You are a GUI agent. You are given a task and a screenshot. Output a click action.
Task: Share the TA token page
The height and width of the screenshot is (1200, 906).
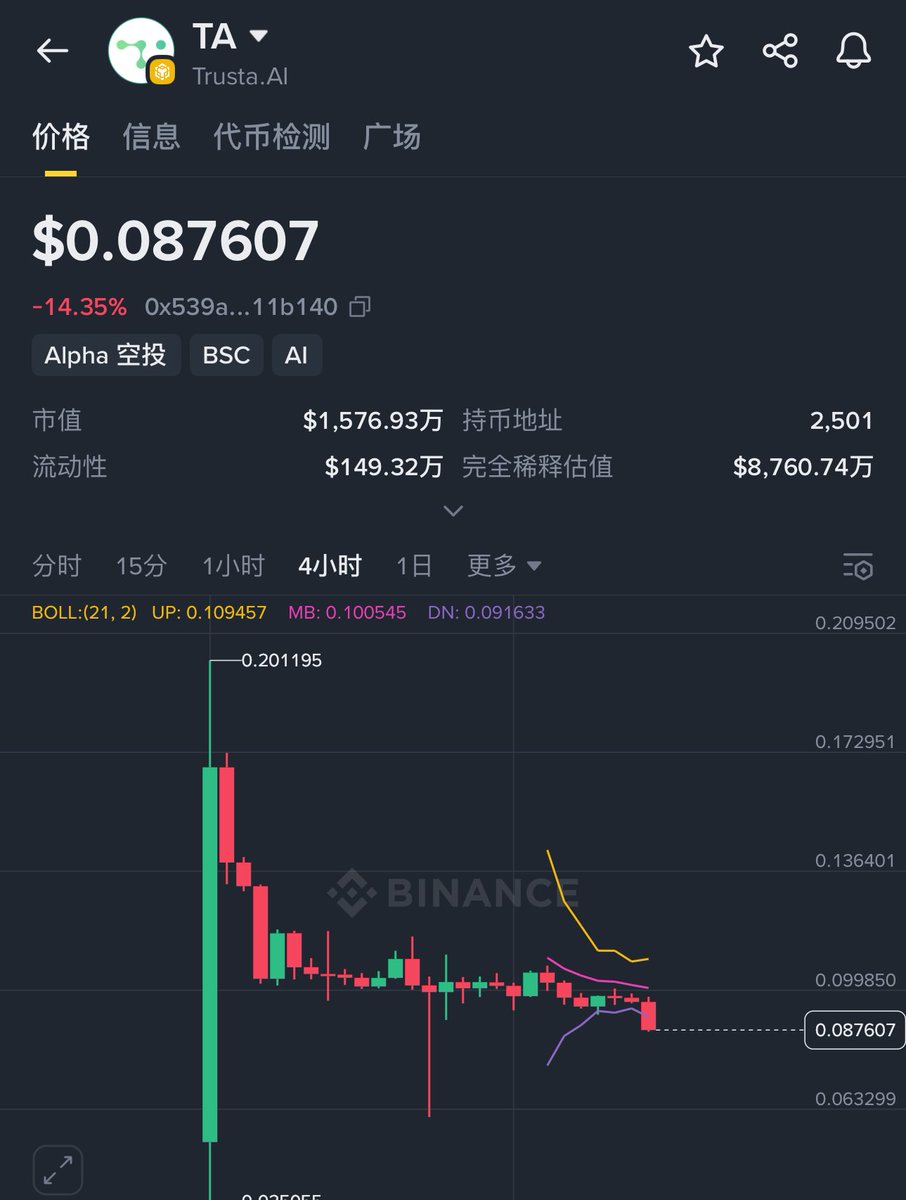coord(780,51)
